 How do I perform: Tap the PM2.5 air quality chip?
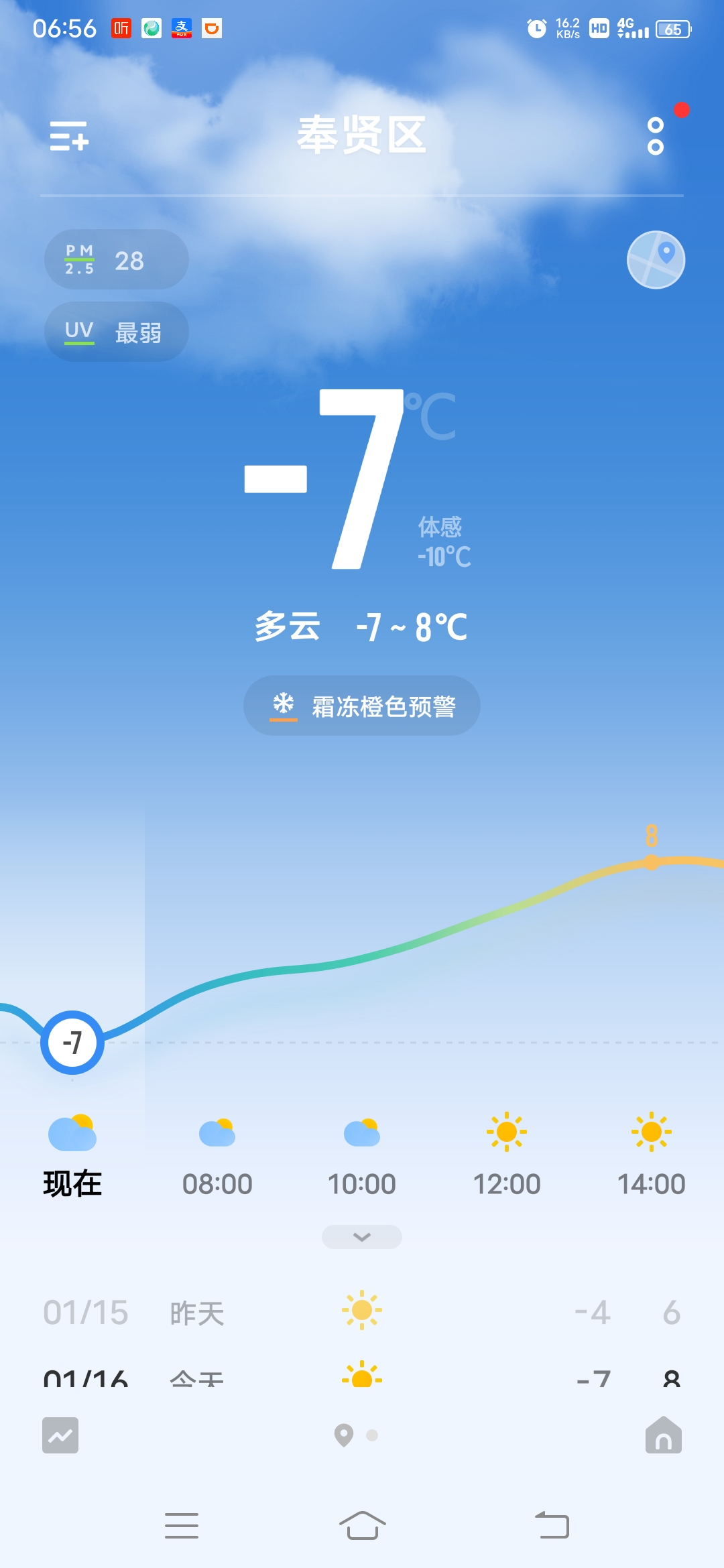[116, 260]
